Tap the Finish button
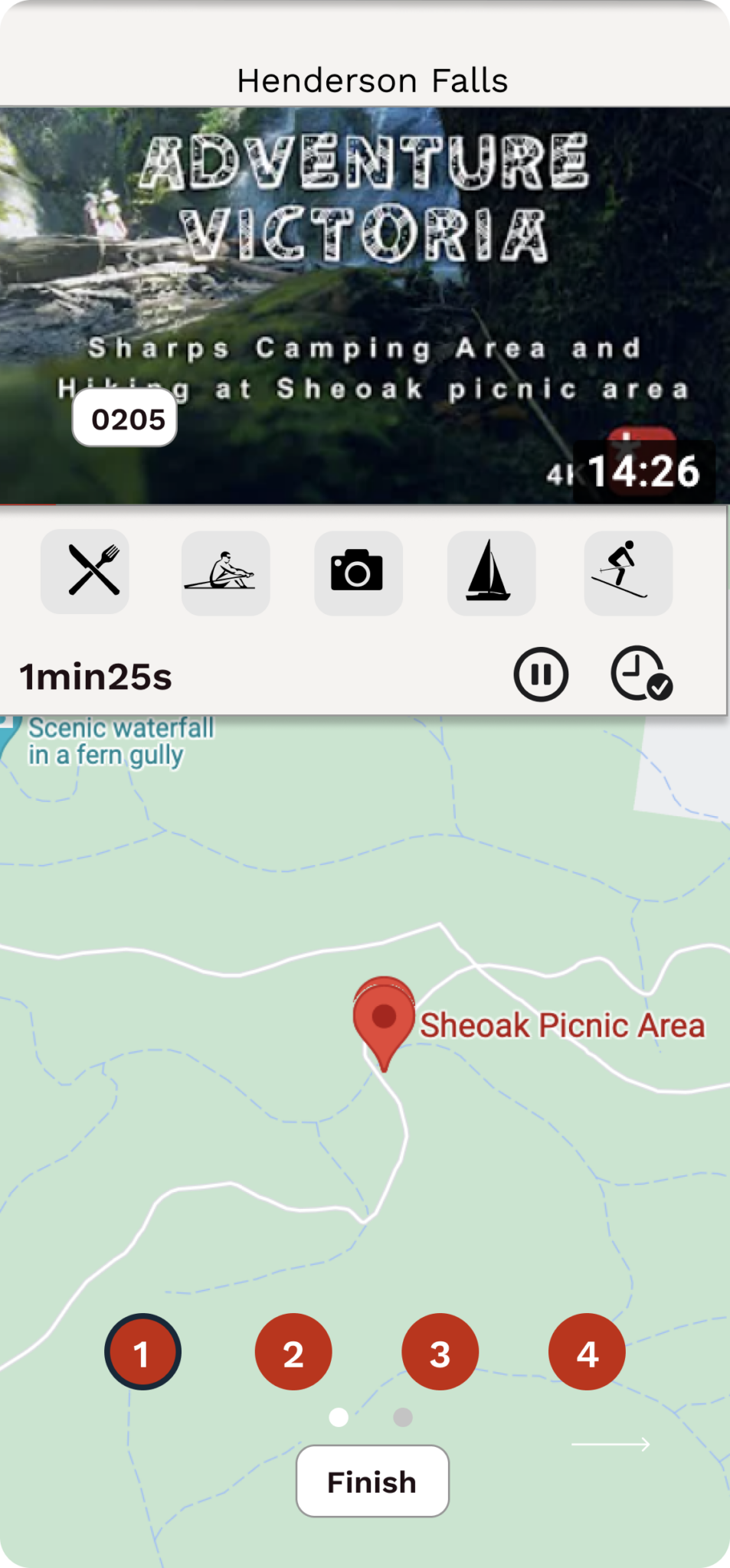730x1568 pixels. [372, 1481]
